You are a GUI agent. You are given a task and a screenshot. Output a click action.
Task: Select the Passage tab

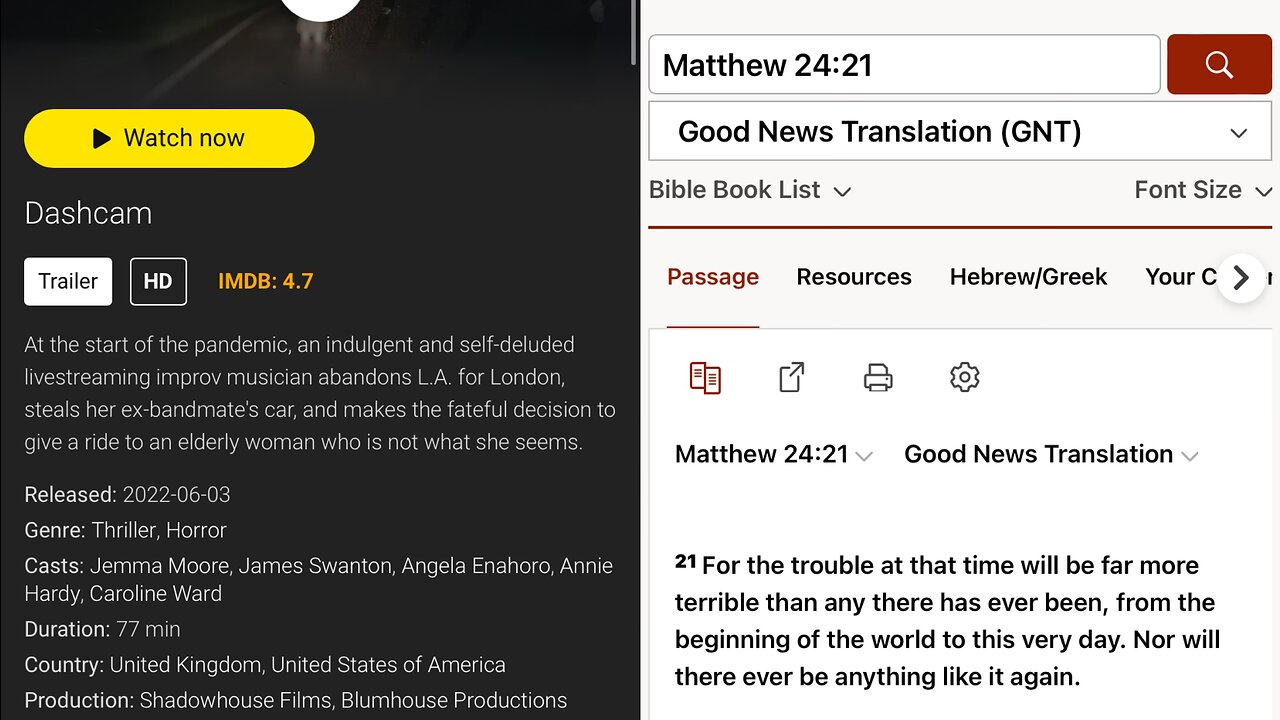pyautogui.click(x=713, y=277)
